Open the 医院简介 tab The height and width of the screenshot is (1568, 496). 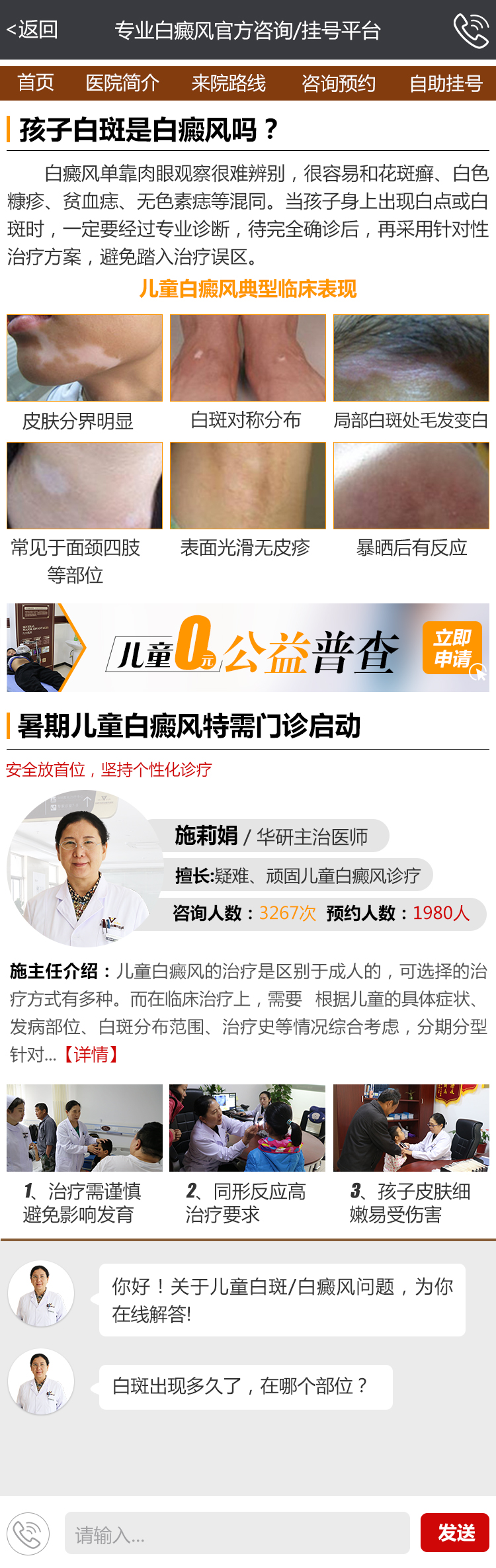pyautogui.click(x=122, y=83)
